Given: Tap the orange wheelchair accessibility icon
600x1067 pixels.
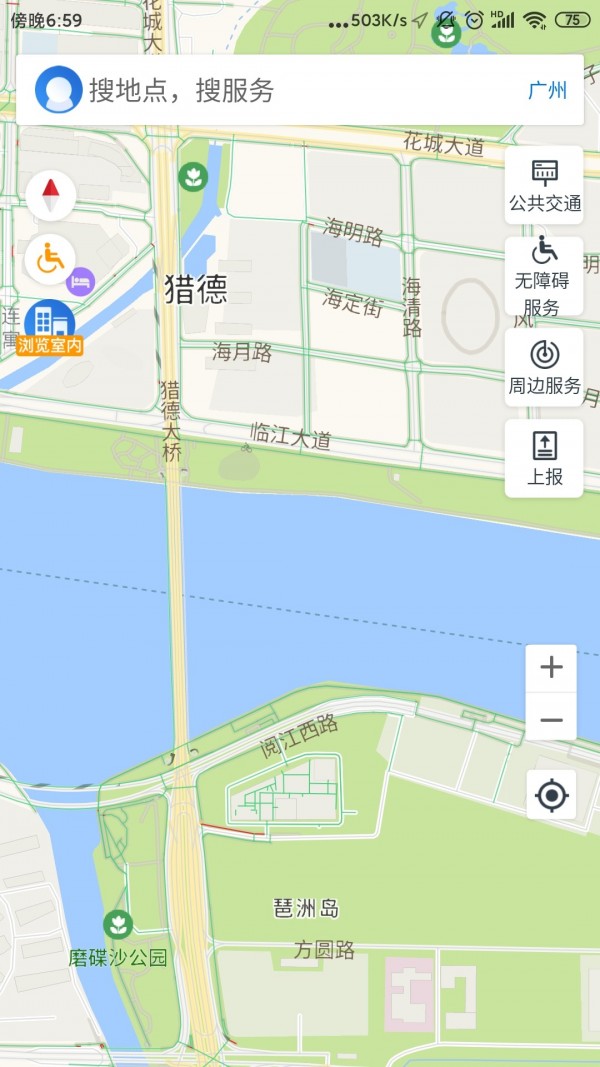Looking at the screenshot, I should point(50,260).
